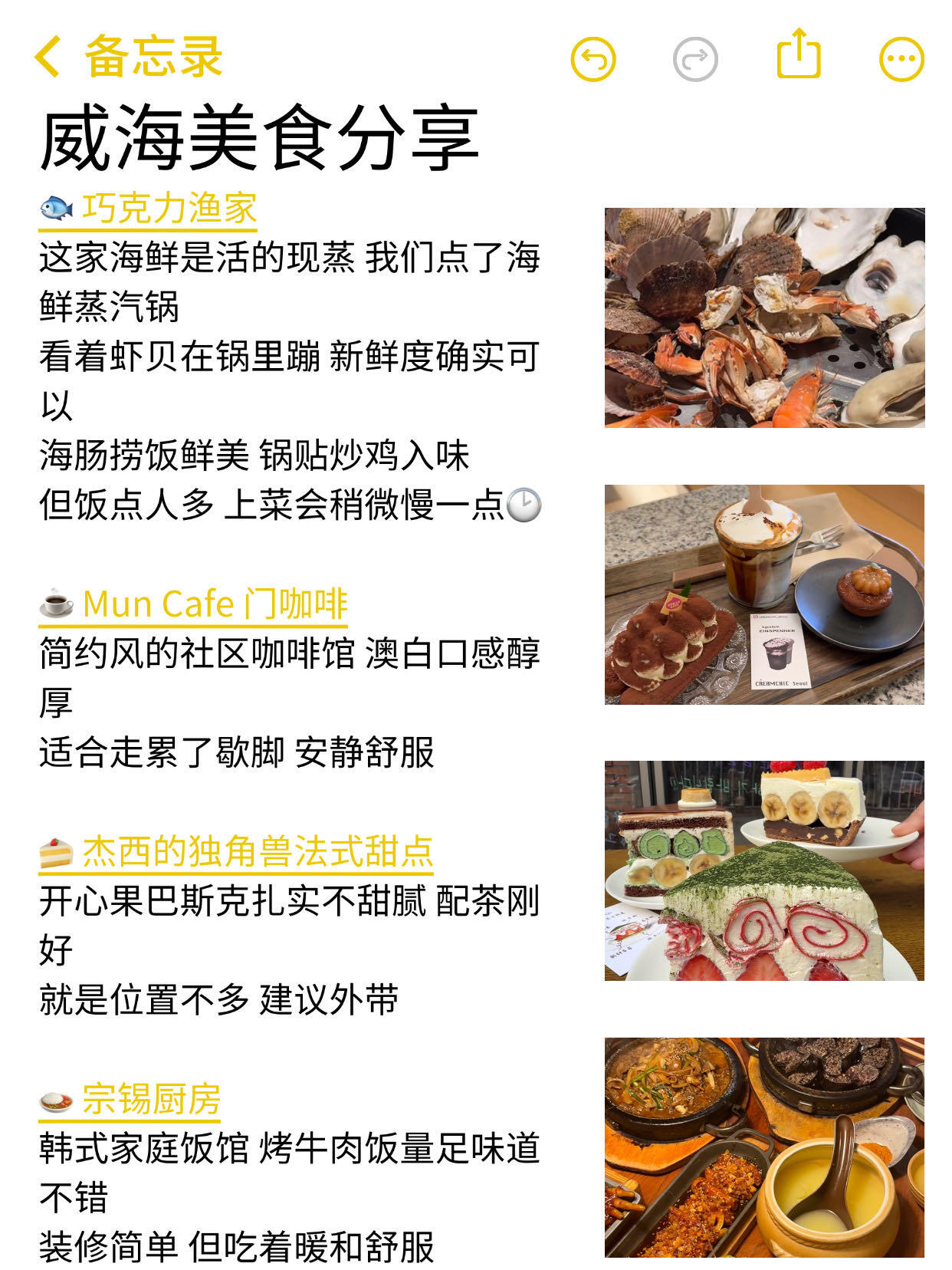Open the 杰西的独角兽法式甜点 link

pyautogui.click(x=258, y=852)
